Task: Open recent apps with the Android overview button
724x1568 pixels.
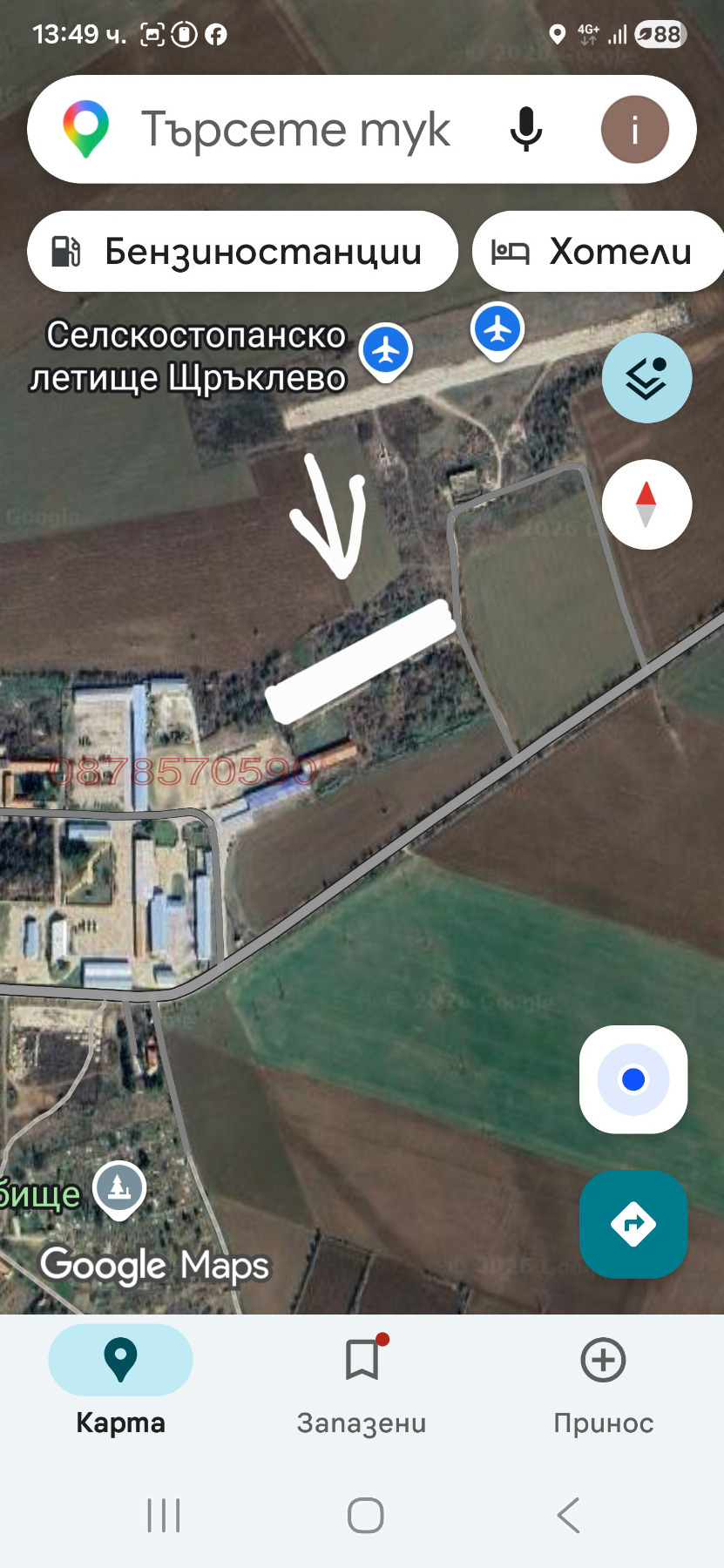Action: tap(164, 1514)
